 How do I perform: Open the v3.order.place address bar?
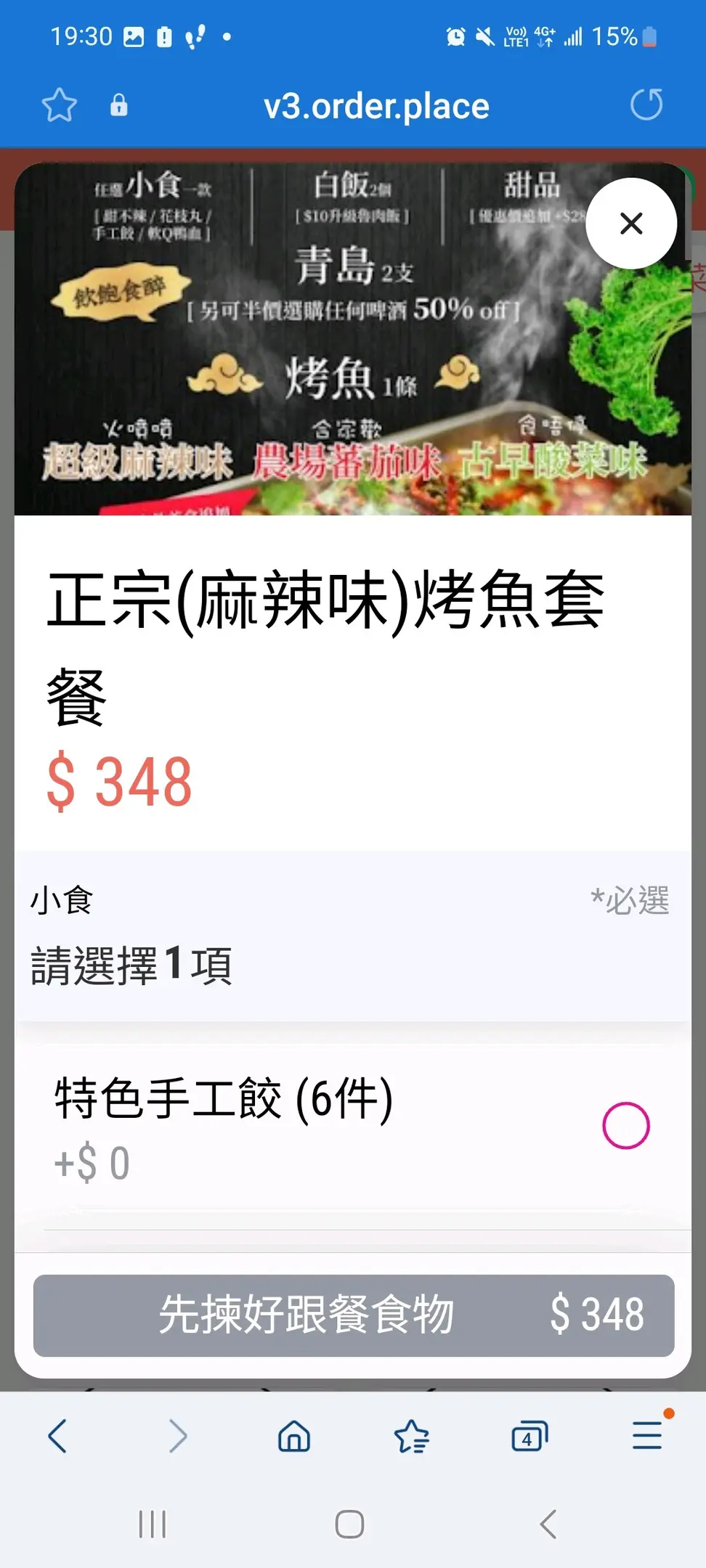tap(376, 106)
